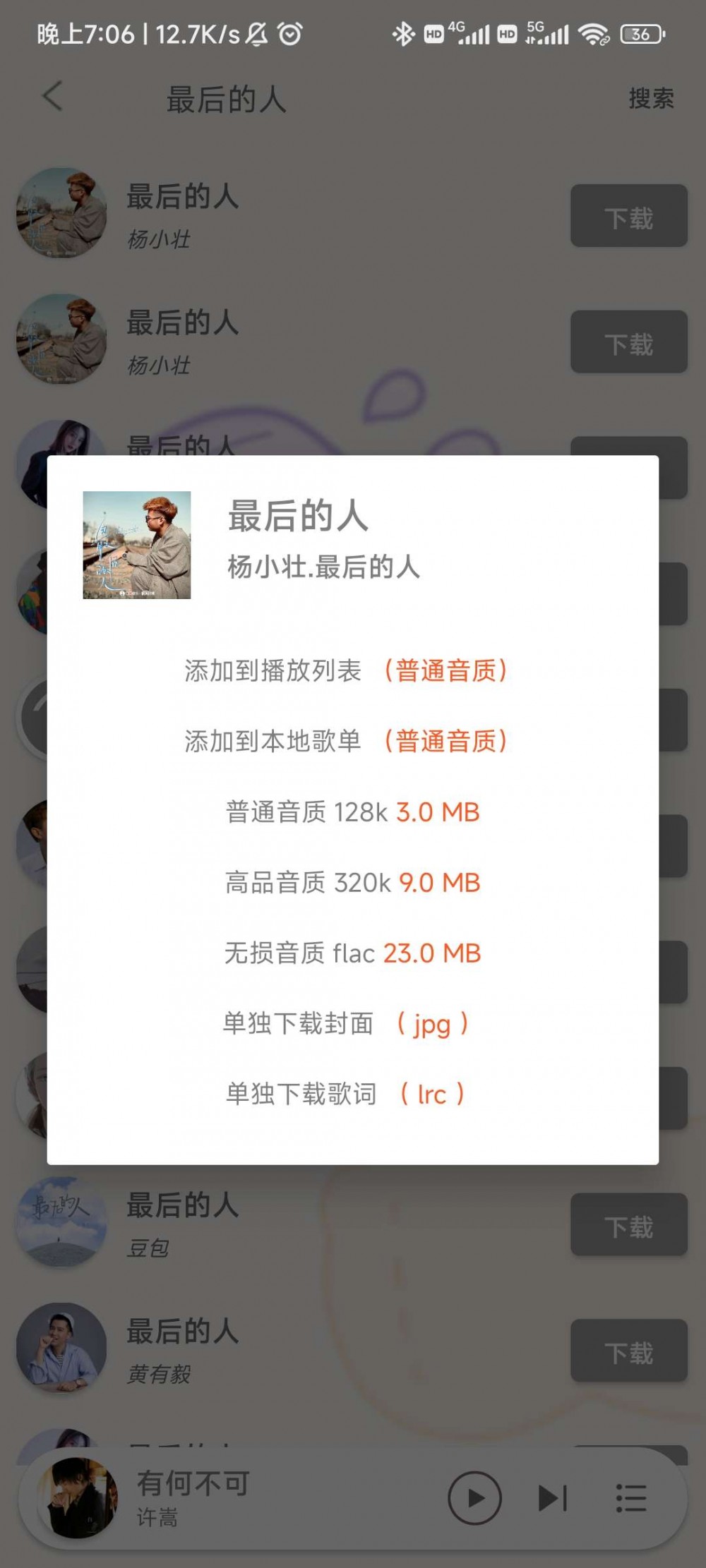Tap 下载 next to 豆包's 最后的人

tap(628, 1224)
